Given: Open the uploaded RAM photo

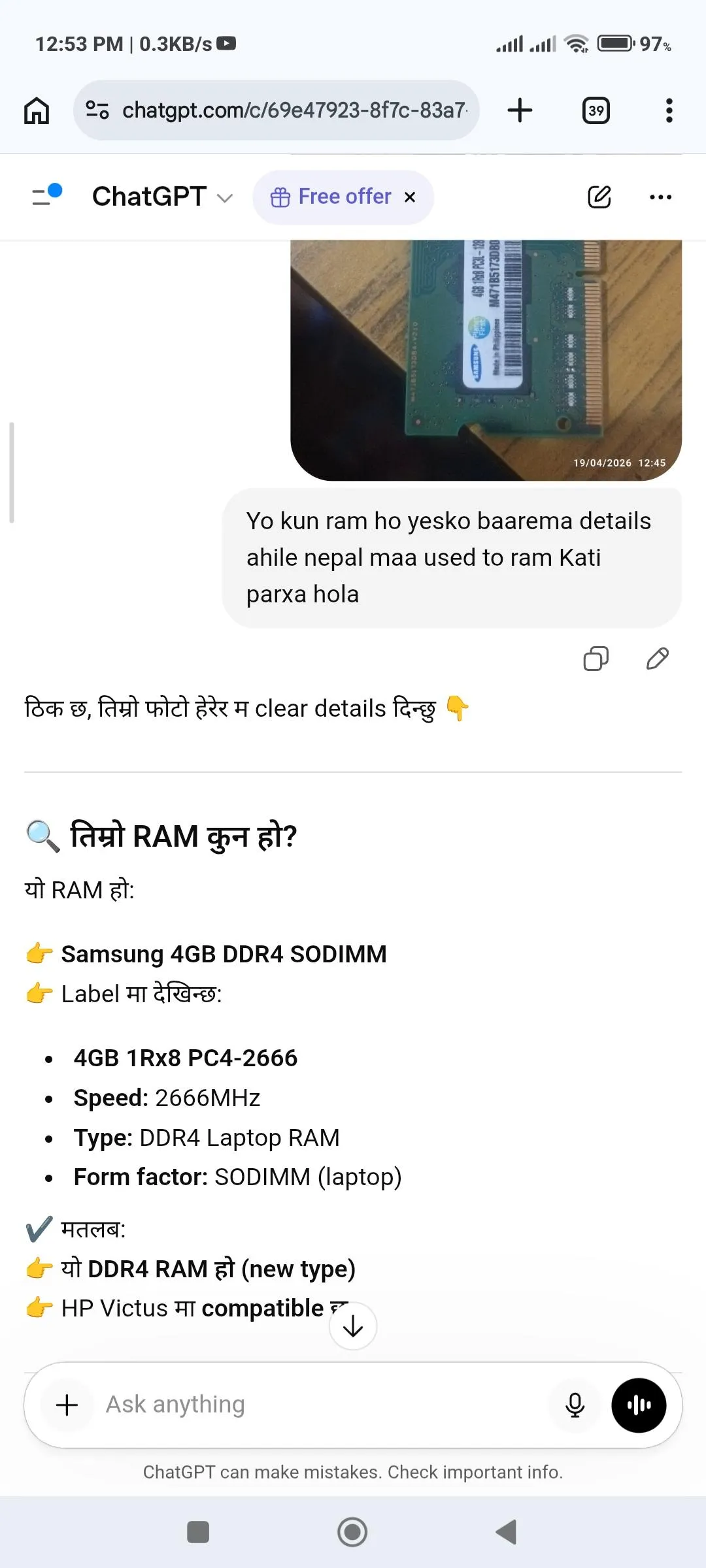Looking at the screenshot, I should tap(485, 359).
